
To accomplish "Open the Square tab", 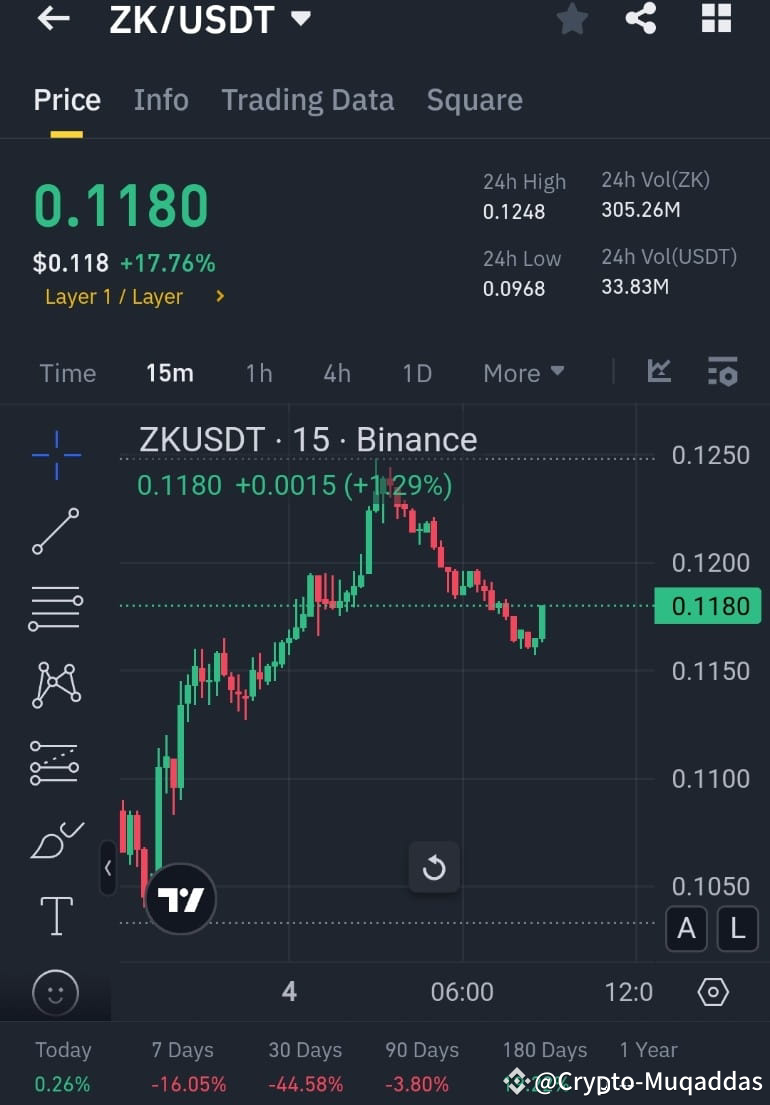I will (x=474, y=99).
